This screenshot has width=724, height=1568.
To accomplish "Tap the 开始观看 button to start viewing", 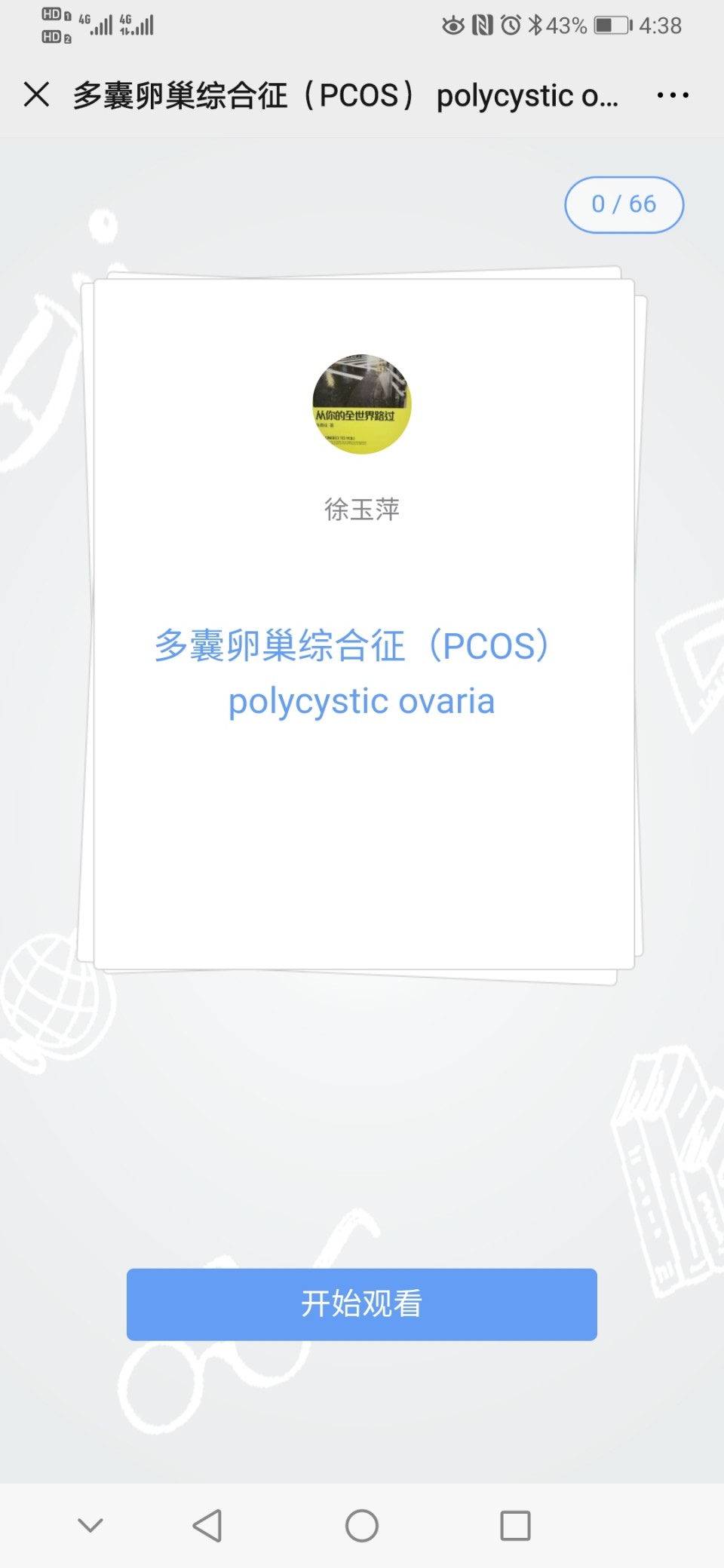I will coord(362,1303).
